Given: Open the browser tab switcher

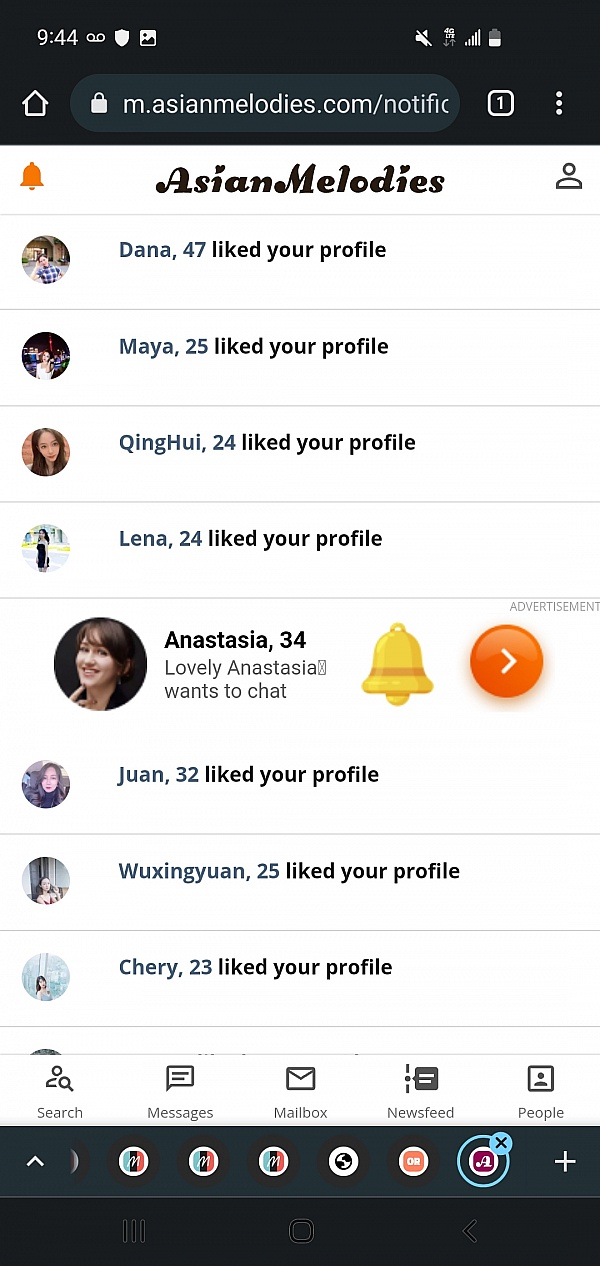Looking at the screenshot, I should (500, 103).
